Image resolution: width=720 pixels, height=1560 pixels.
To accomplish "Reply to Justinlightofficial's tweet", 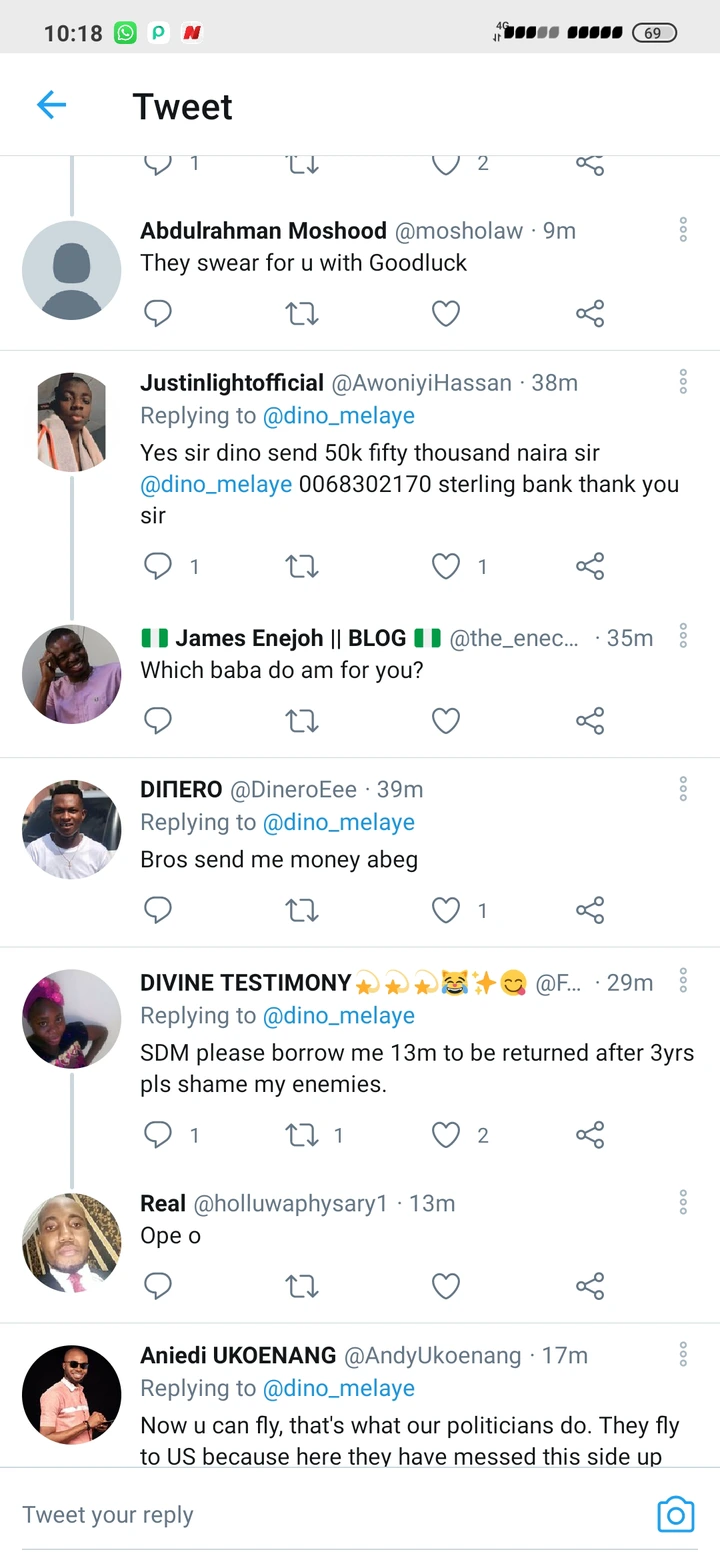I will pos(158,567).
